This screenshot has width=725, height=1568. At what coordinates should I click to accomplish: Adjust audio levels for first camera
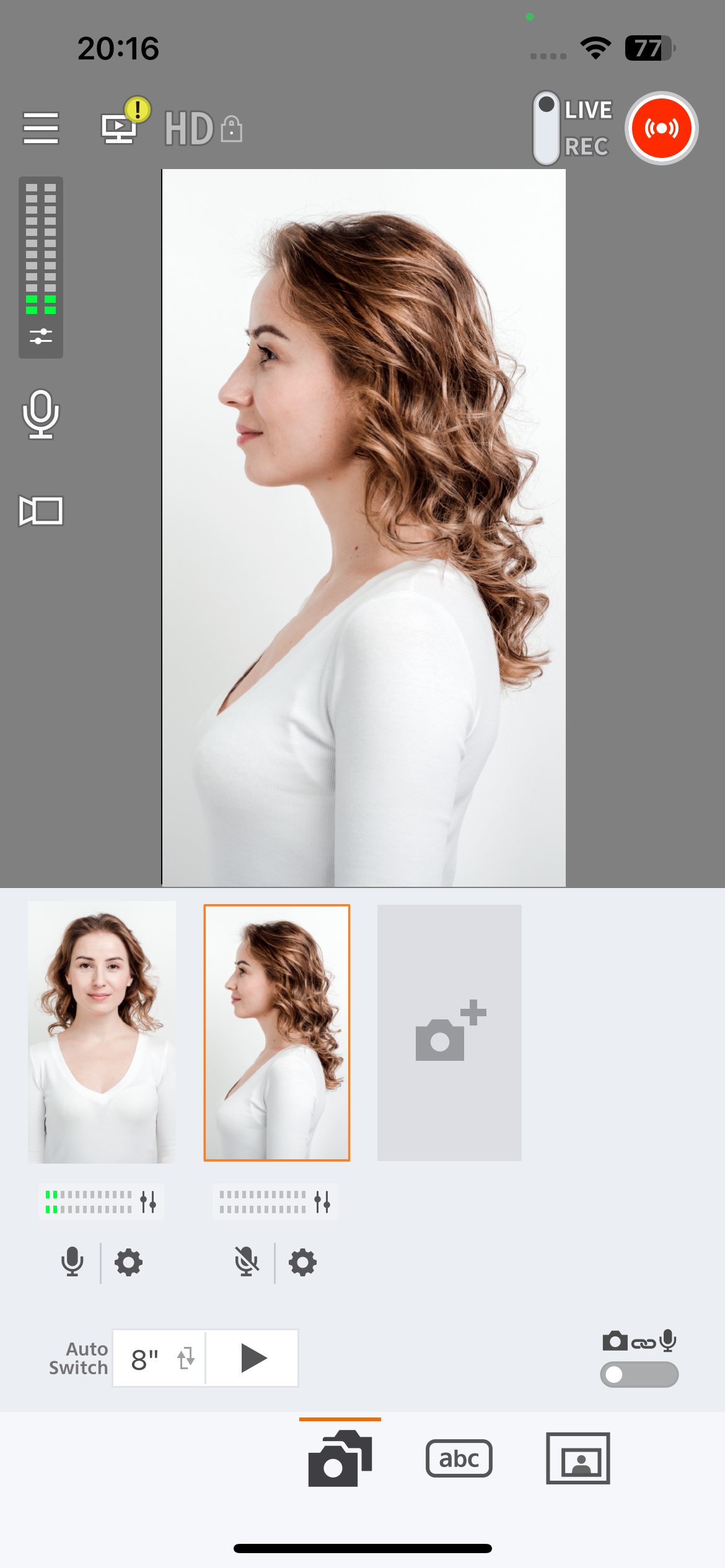click(148, 1202)
